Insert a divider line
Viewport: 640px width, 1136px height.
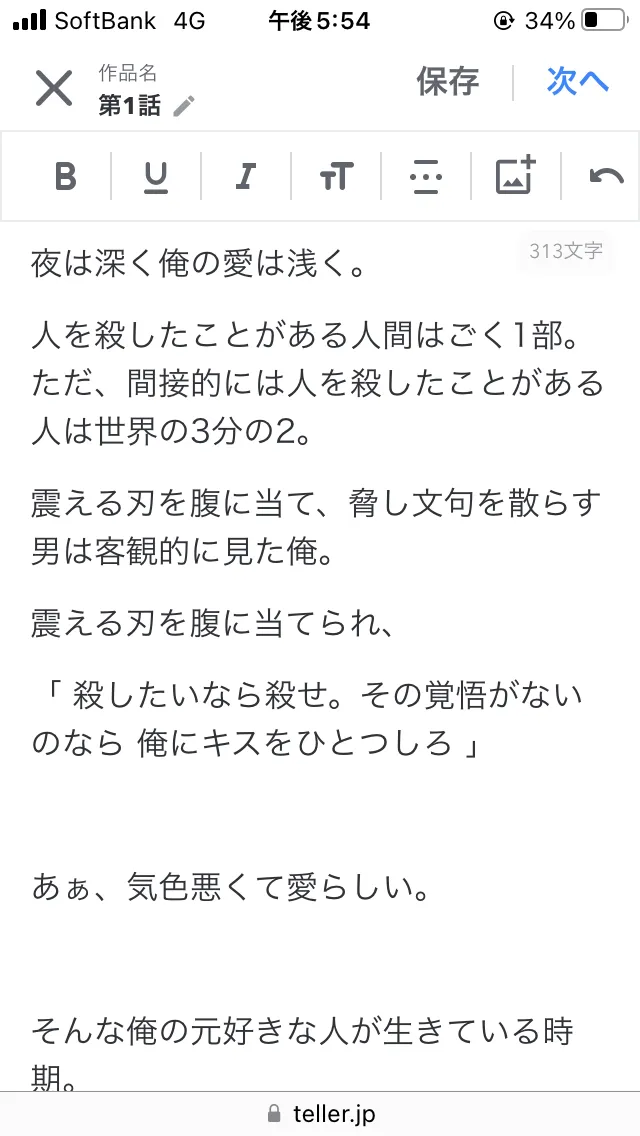[426, 177]
